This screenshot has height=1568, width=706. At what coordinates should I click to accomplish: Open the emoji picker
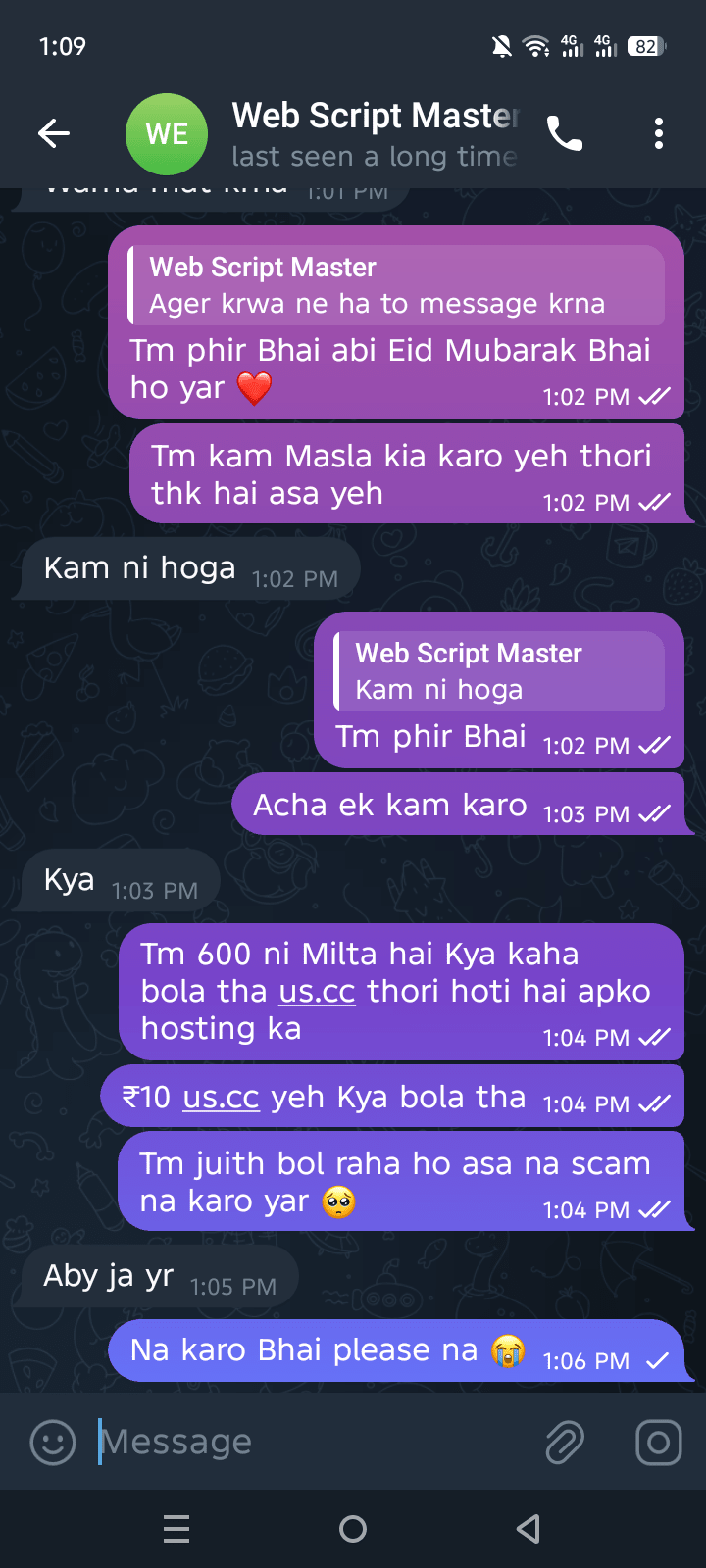coord(53,1443)
